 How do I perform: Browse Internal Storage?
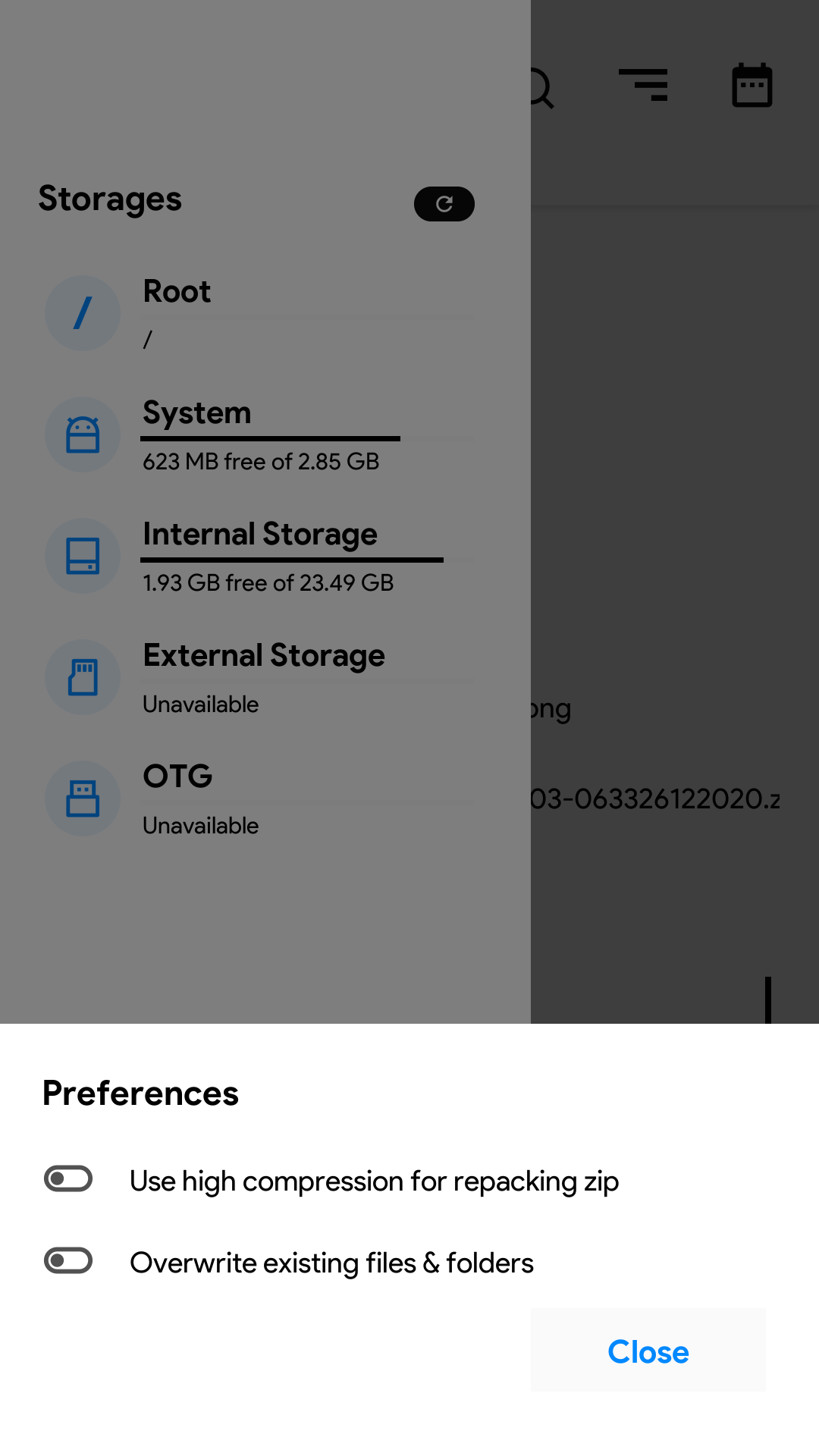258,556
